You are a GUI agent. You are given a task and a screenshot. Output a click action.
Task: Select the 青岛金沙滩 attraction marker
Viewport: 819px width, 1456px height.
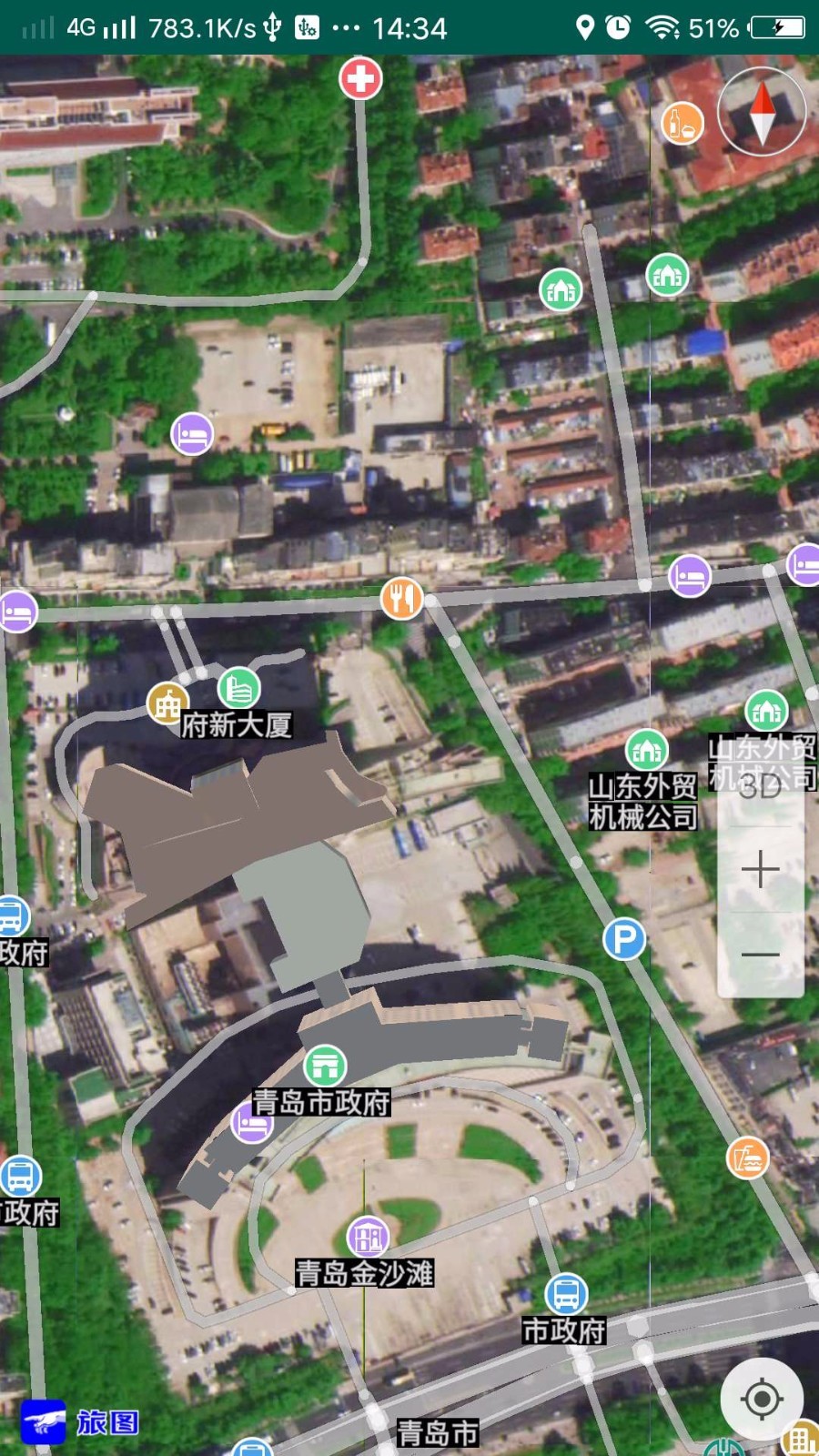pos(368,1238)
